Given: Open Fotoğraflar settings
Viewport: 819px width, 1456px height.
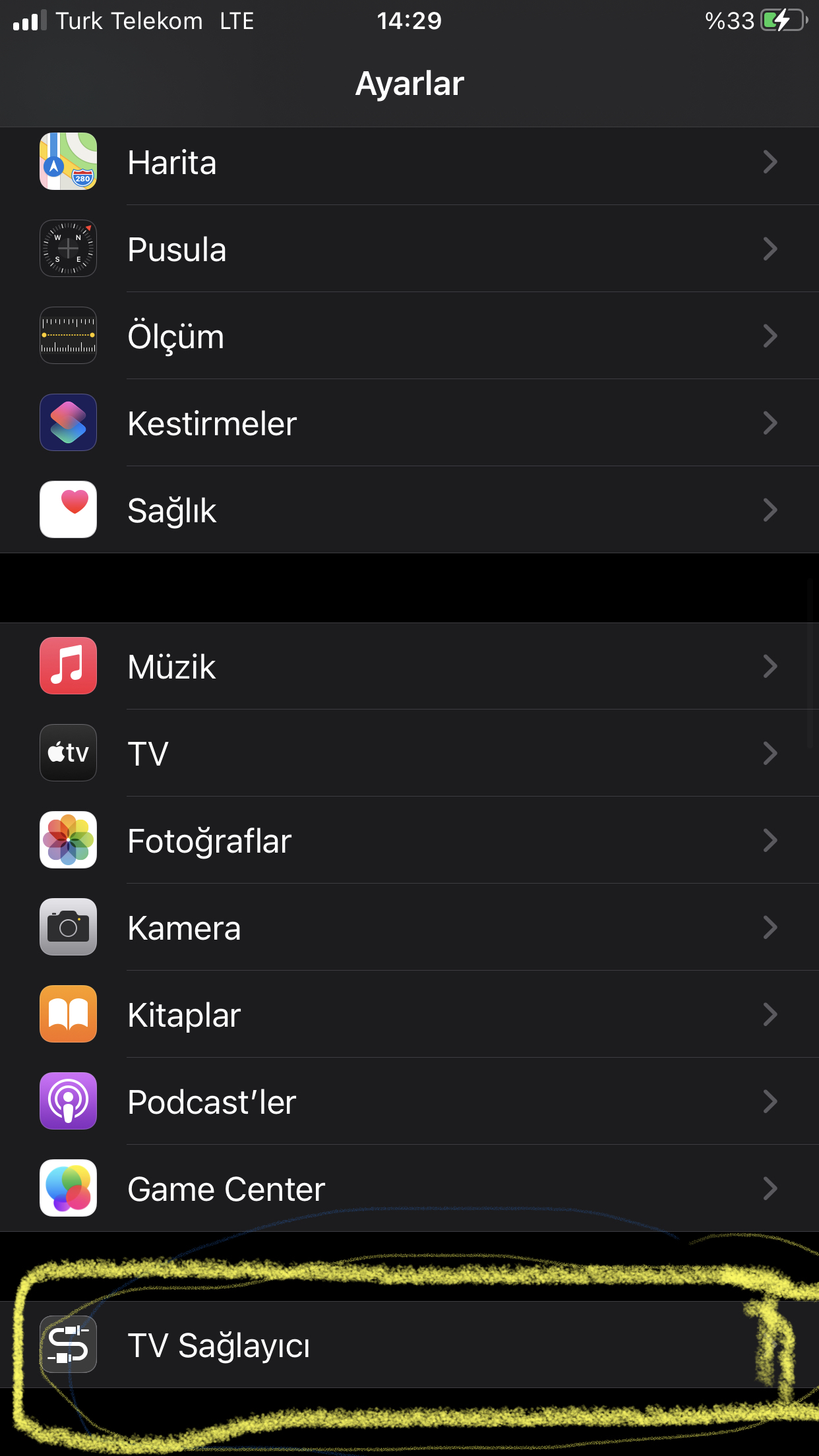Looking at the screenshot, I should coord(409,840).
